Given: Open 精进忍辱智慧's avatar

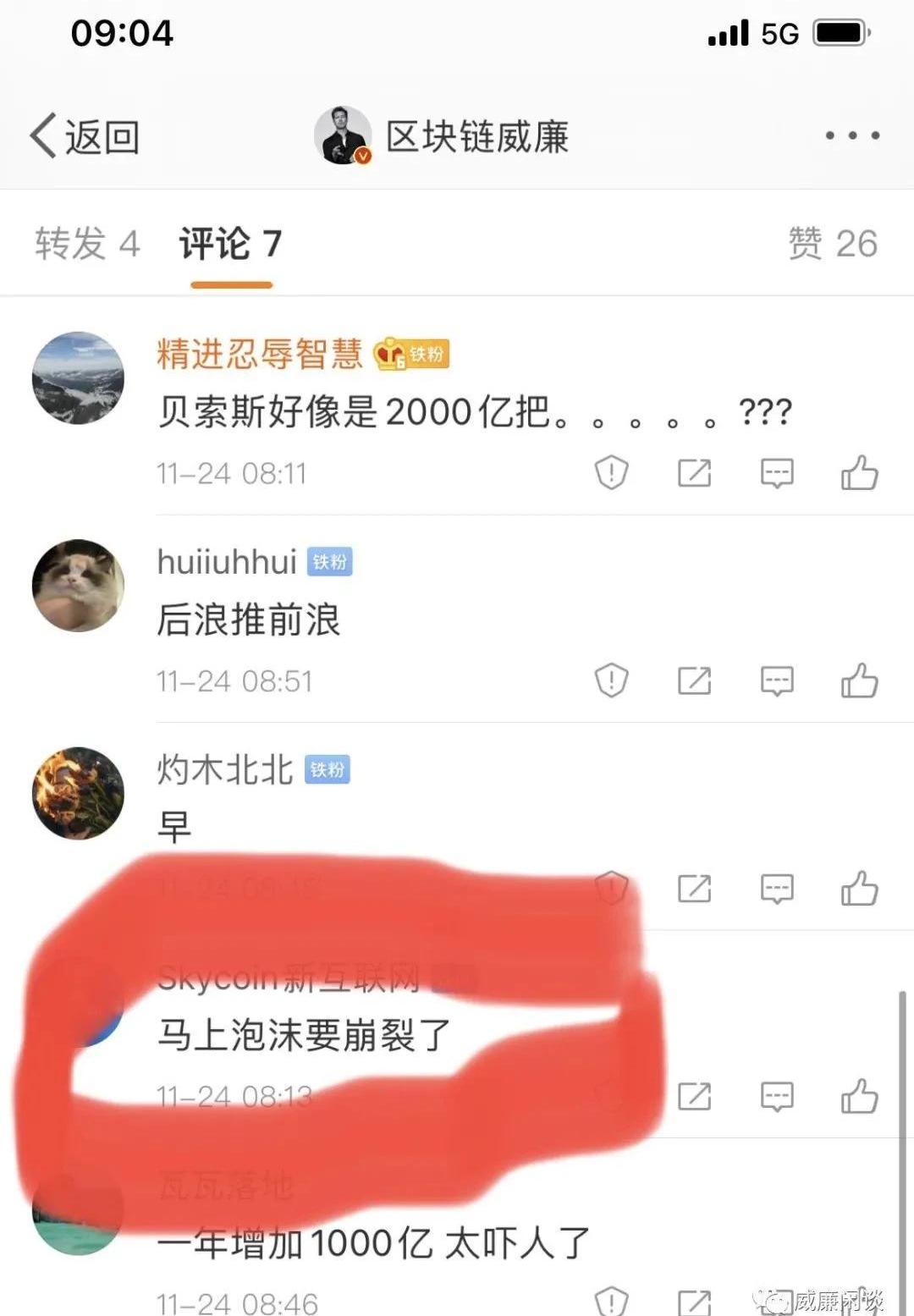Looking at the screenshot, I should [78, 377].
